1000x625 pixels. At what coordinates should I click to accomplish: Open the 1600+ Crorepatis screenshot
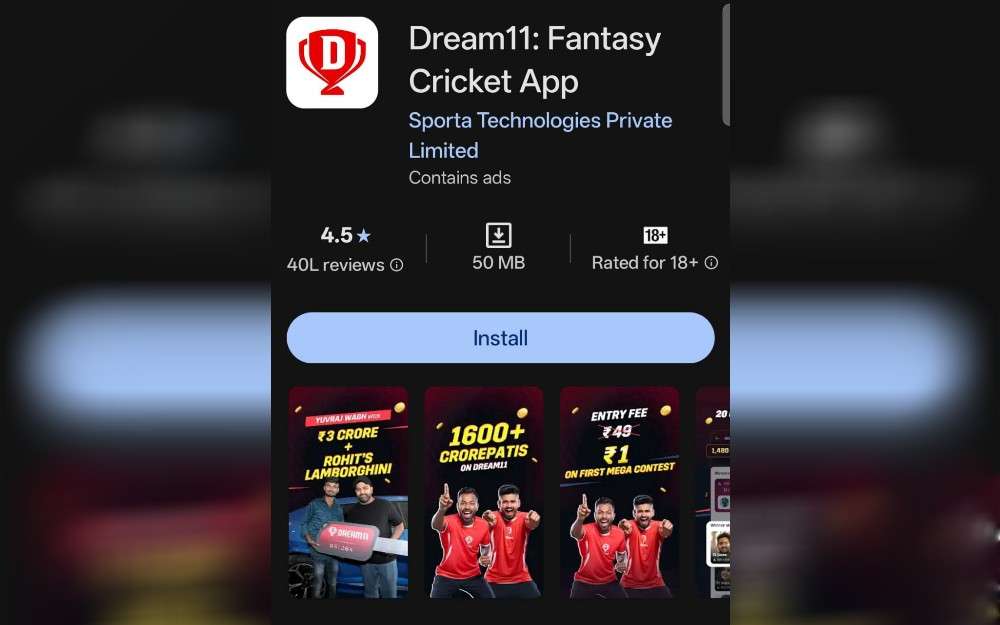click(x=483, y=492)
